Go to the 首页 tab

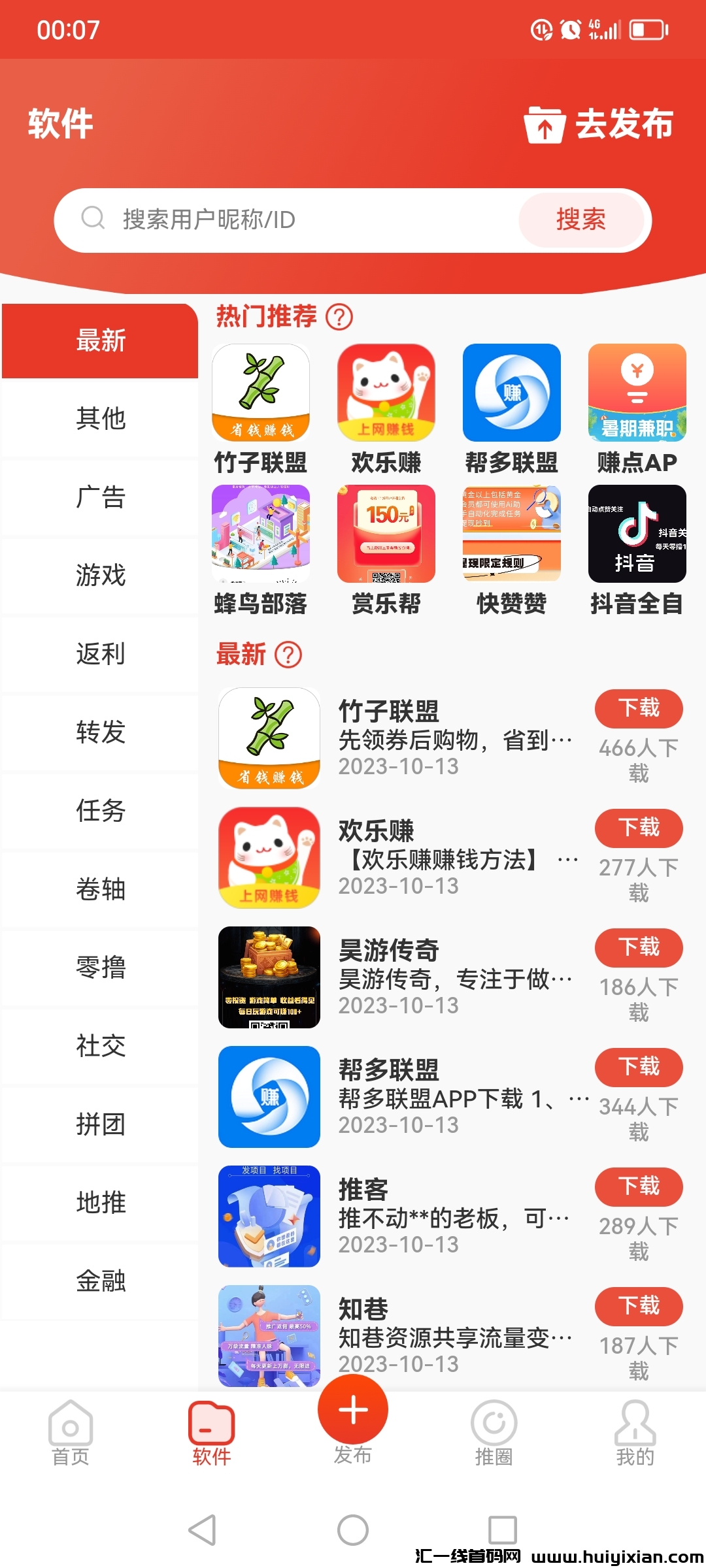click(x=71, y=1433)
